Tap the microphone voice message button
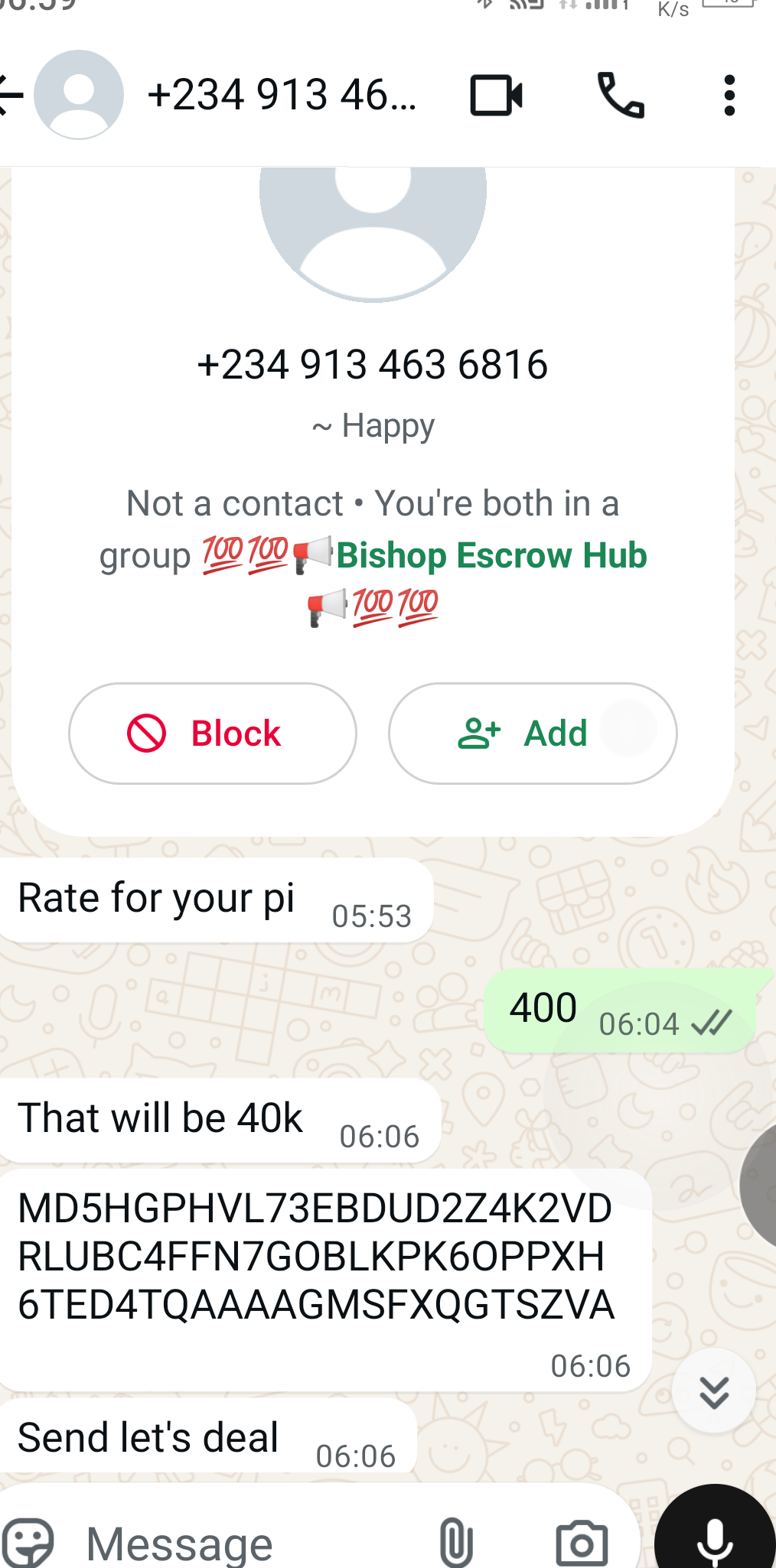Screen dimensions: 776x1568 pos(715,1539)
